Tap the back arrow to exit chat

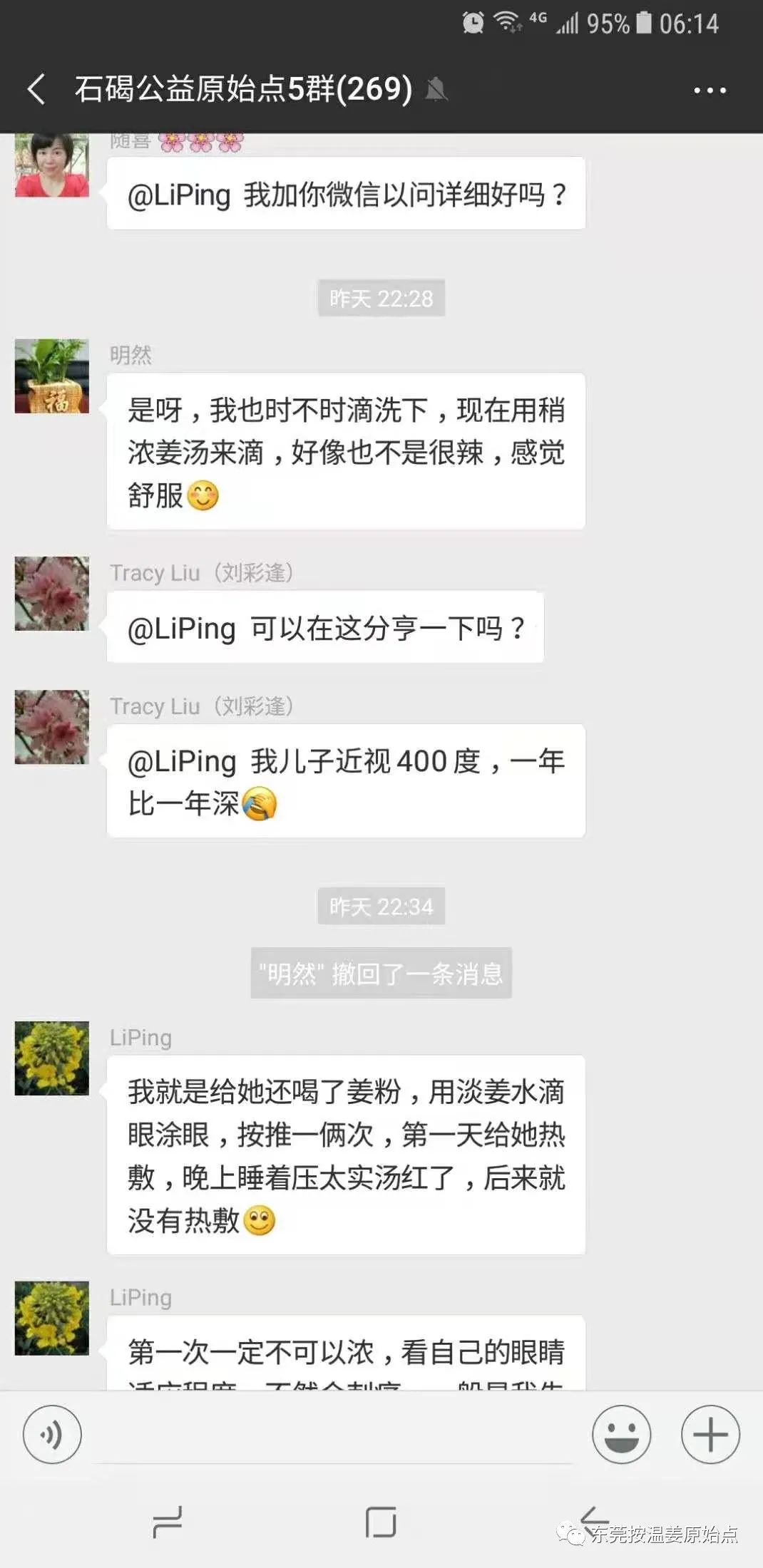34,91
